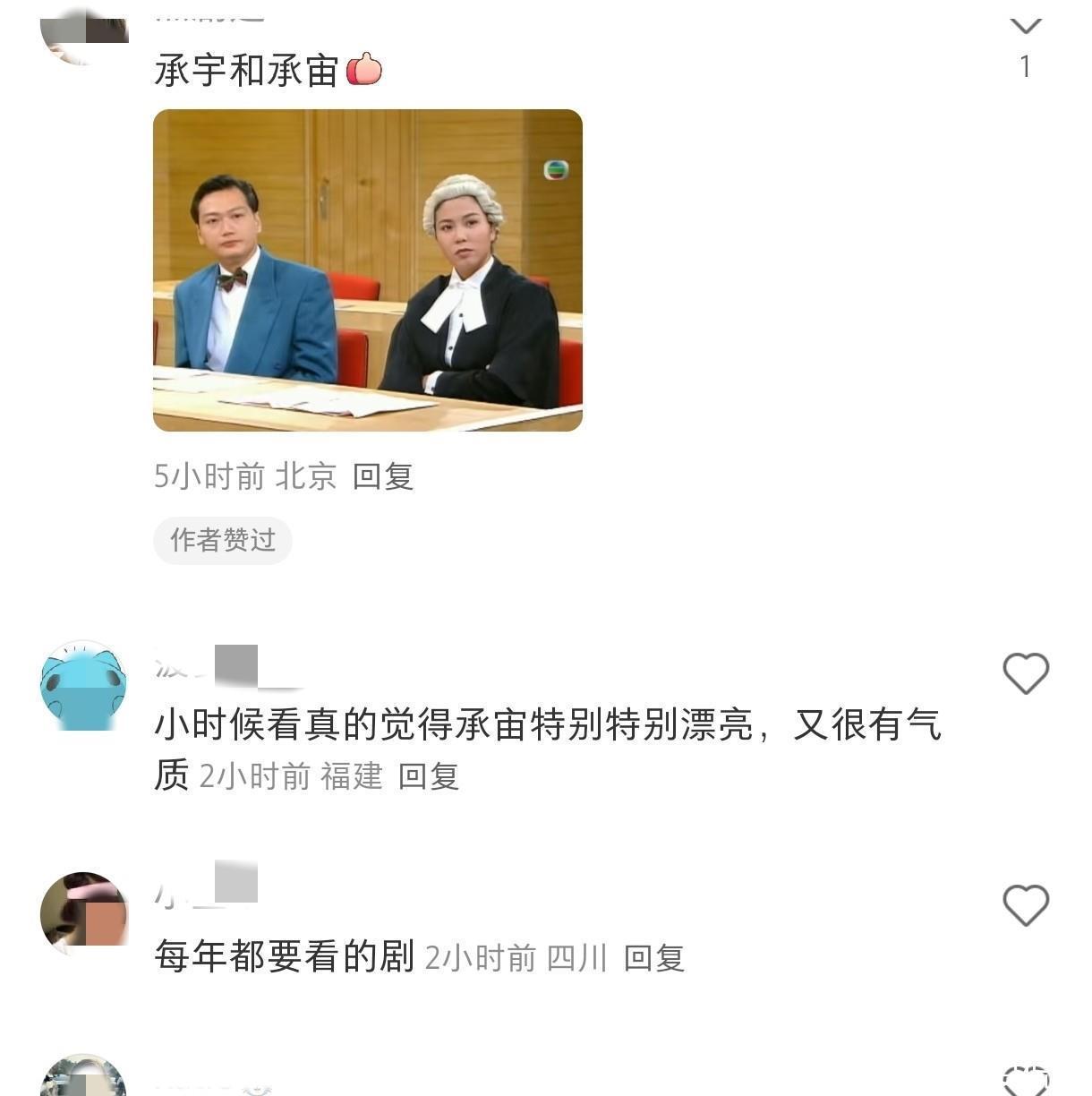1092x1096 pixels.
Task: Reply to the comment from 北京
Action: 383,476
